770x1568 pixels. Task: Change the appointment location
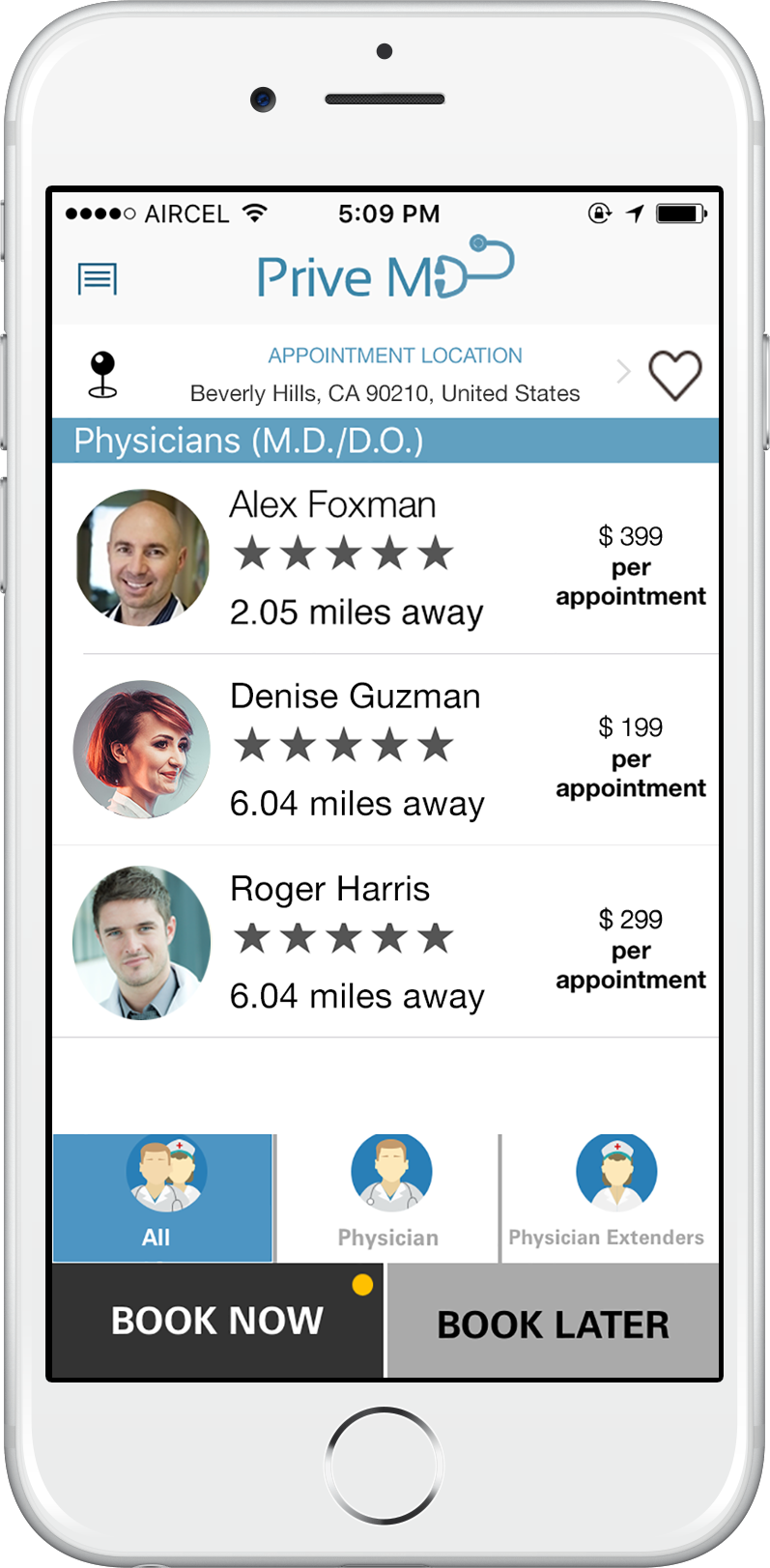coord(386,375)
